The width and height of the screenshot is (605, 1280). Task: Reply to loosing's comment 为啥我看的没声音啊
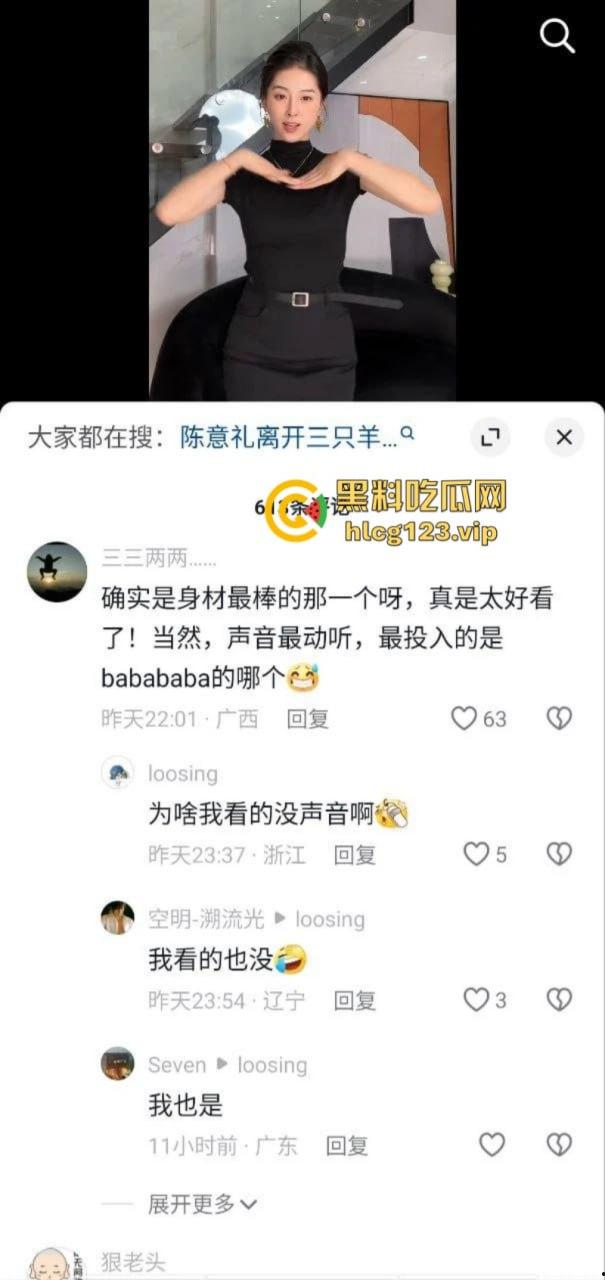tap(354, 855)
